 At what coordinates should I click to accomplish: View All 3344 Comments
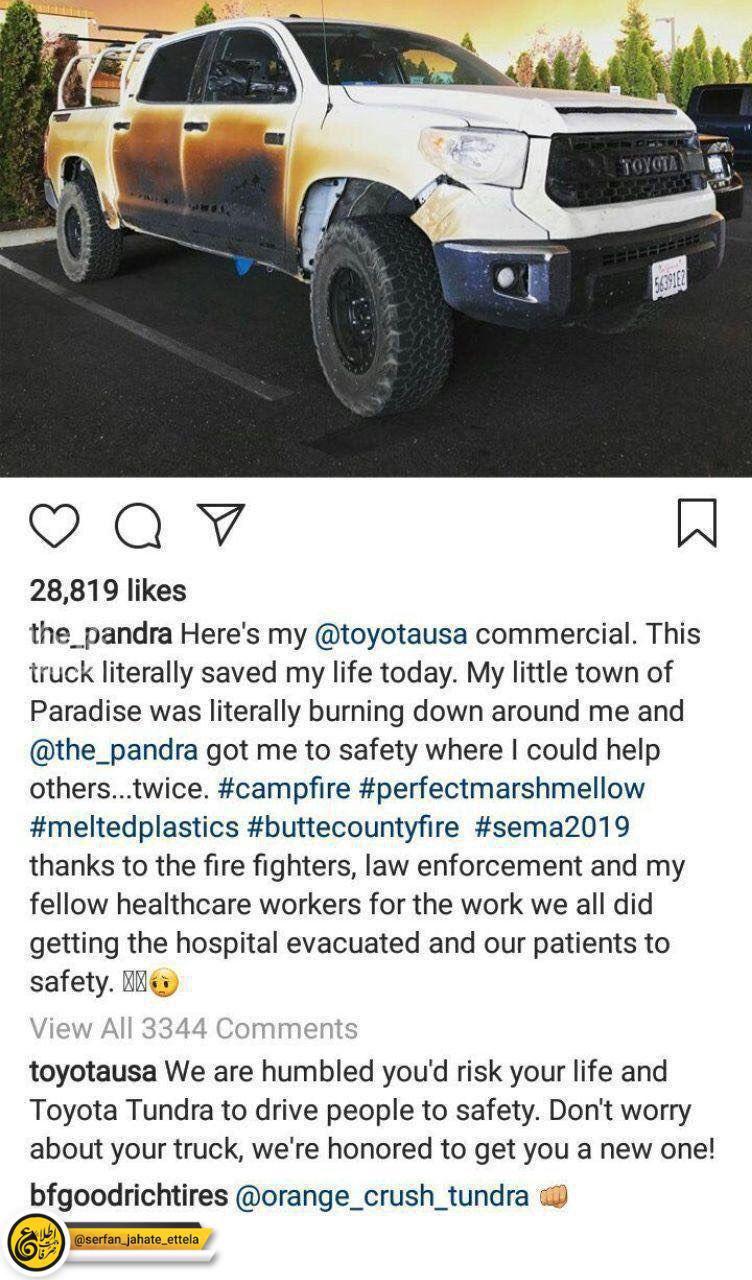click(x=193, y=1028)
